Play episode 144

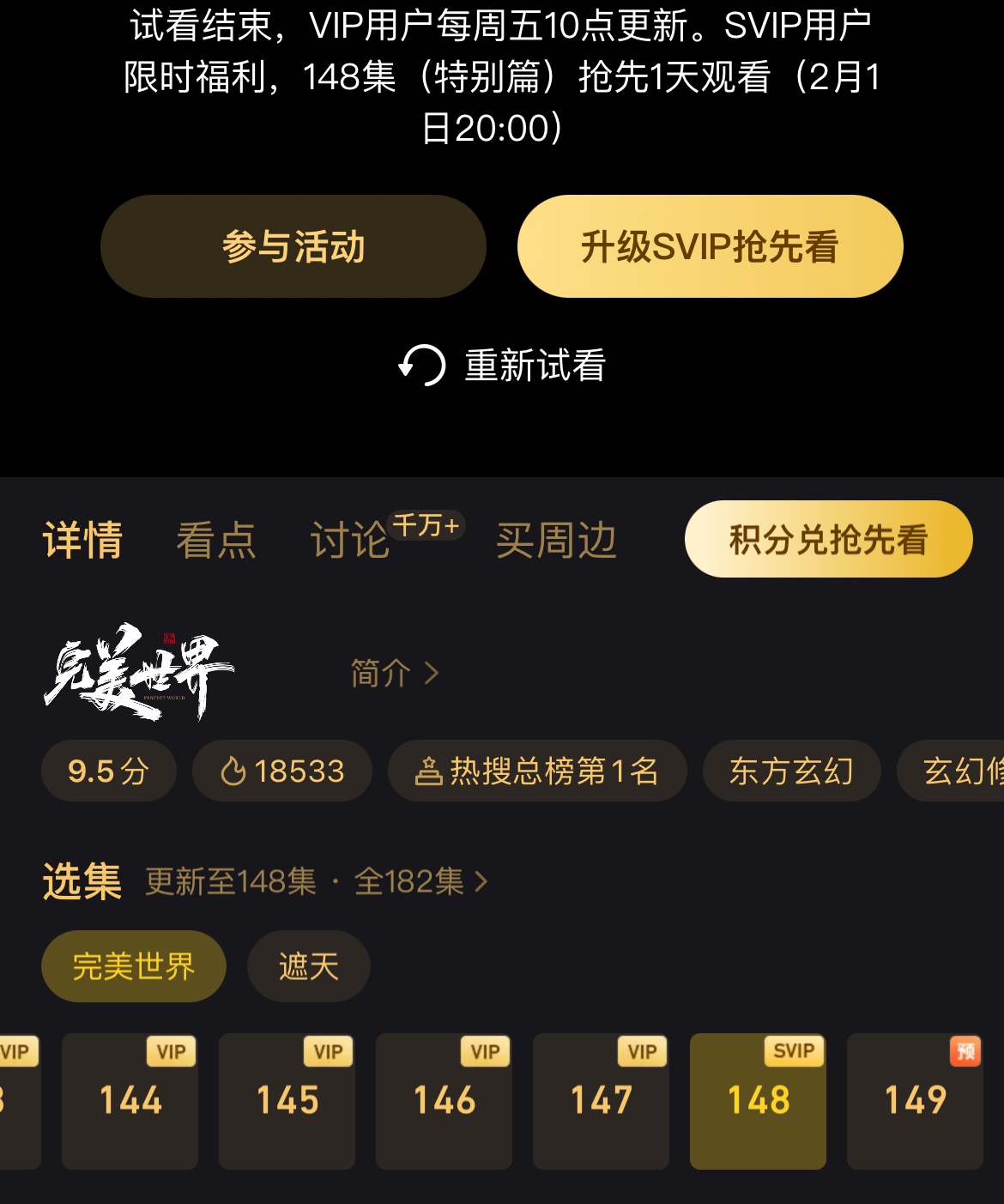coord(130,1101)
